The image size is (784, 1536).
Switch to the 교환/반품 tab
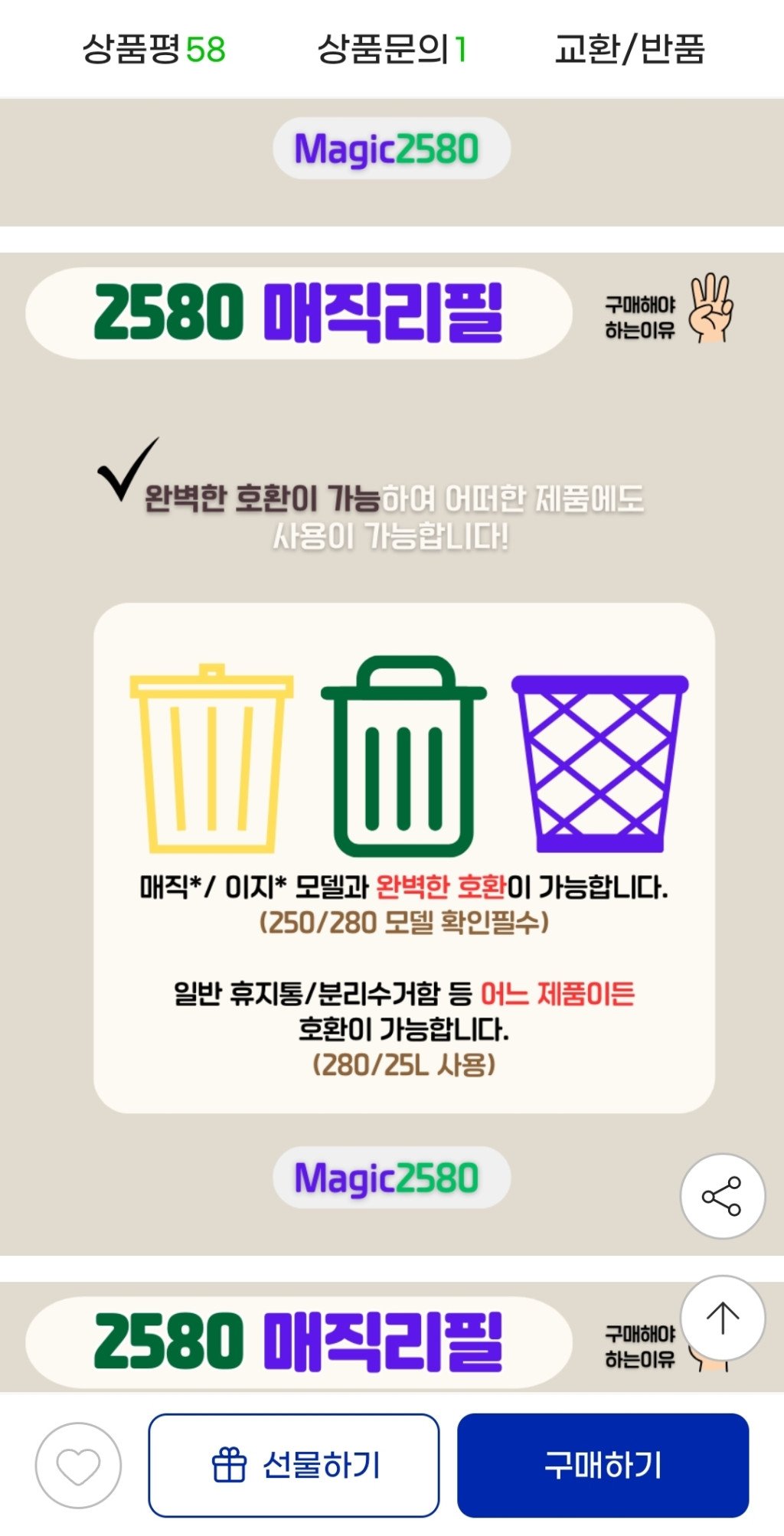[629, 50]
